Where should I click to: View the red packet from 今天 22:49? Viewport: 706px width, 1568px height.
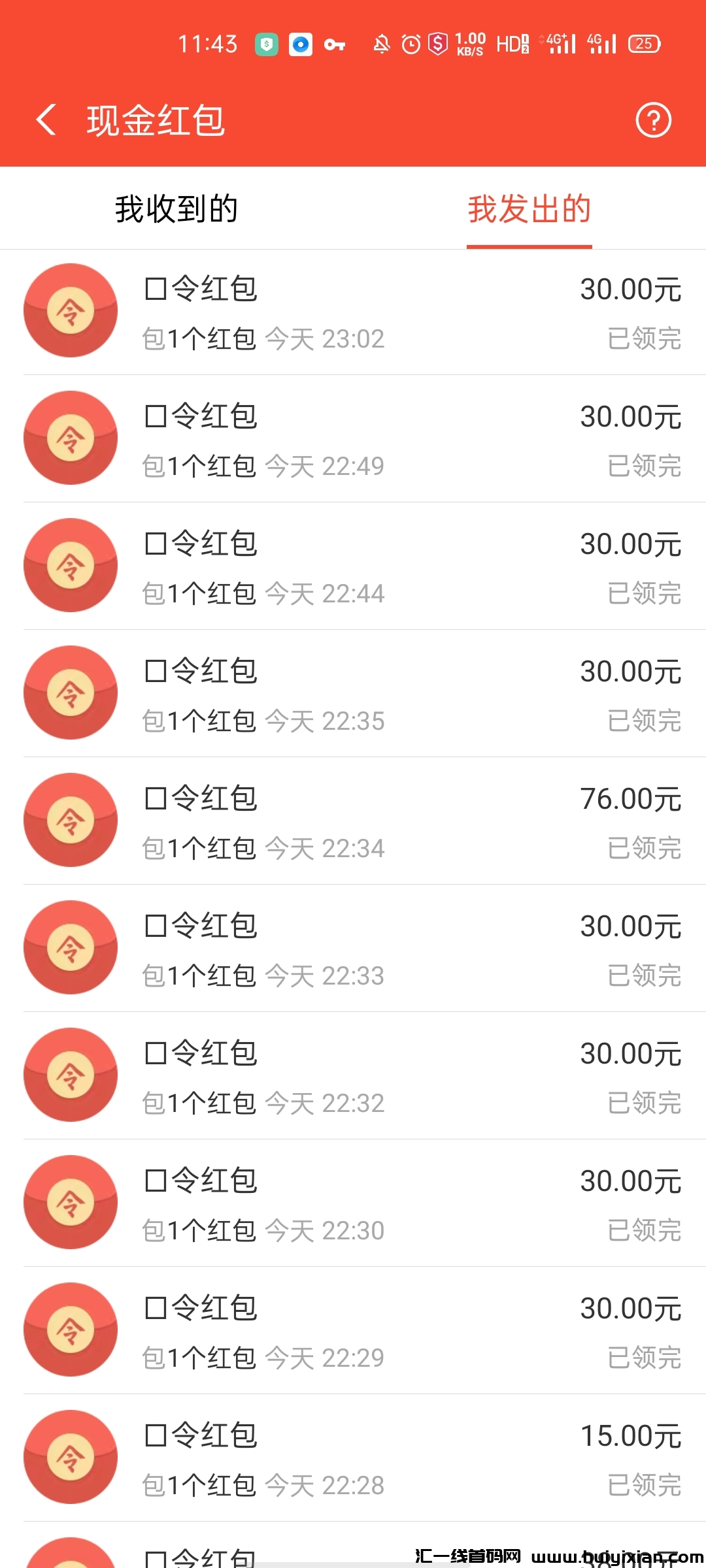pos(353,440)
